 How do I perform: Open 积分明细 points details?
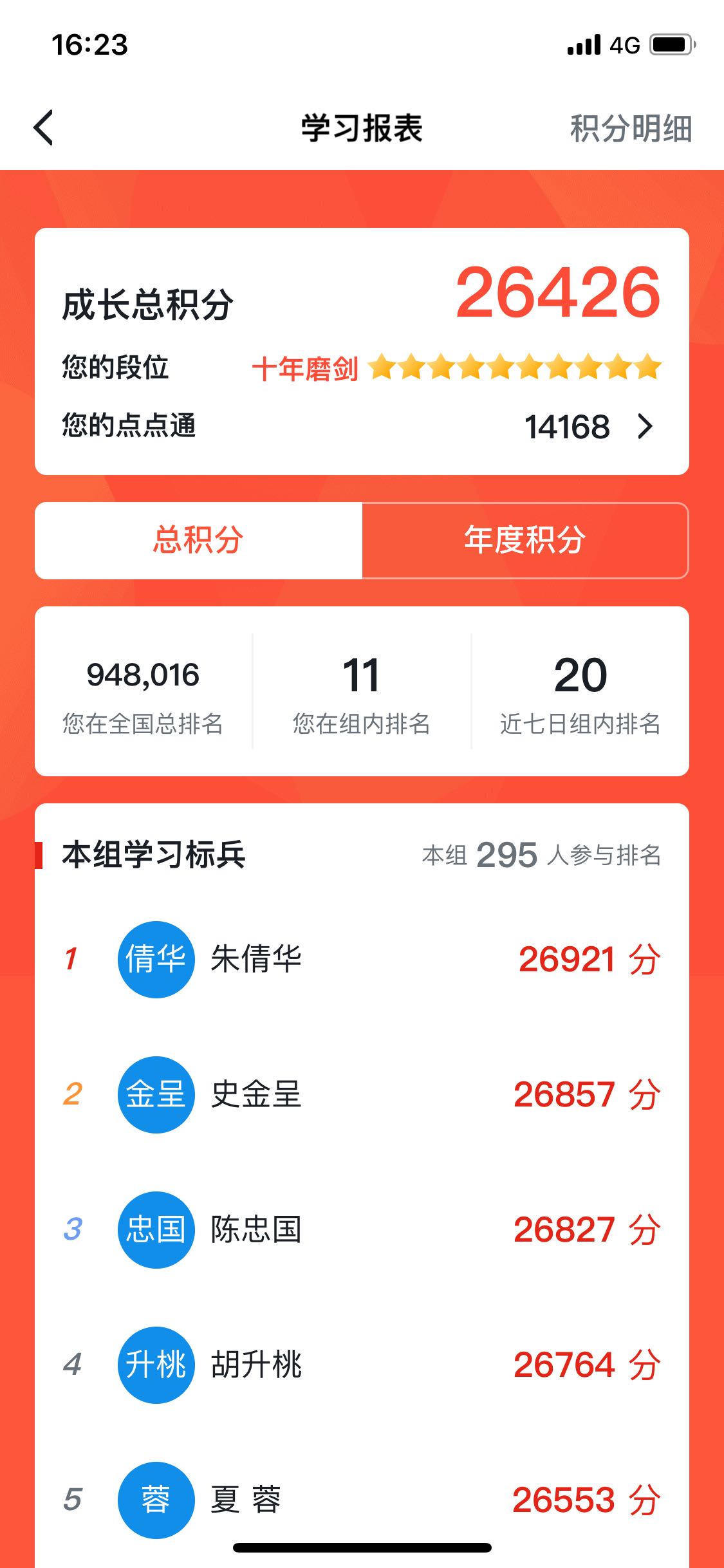[631, 128]
